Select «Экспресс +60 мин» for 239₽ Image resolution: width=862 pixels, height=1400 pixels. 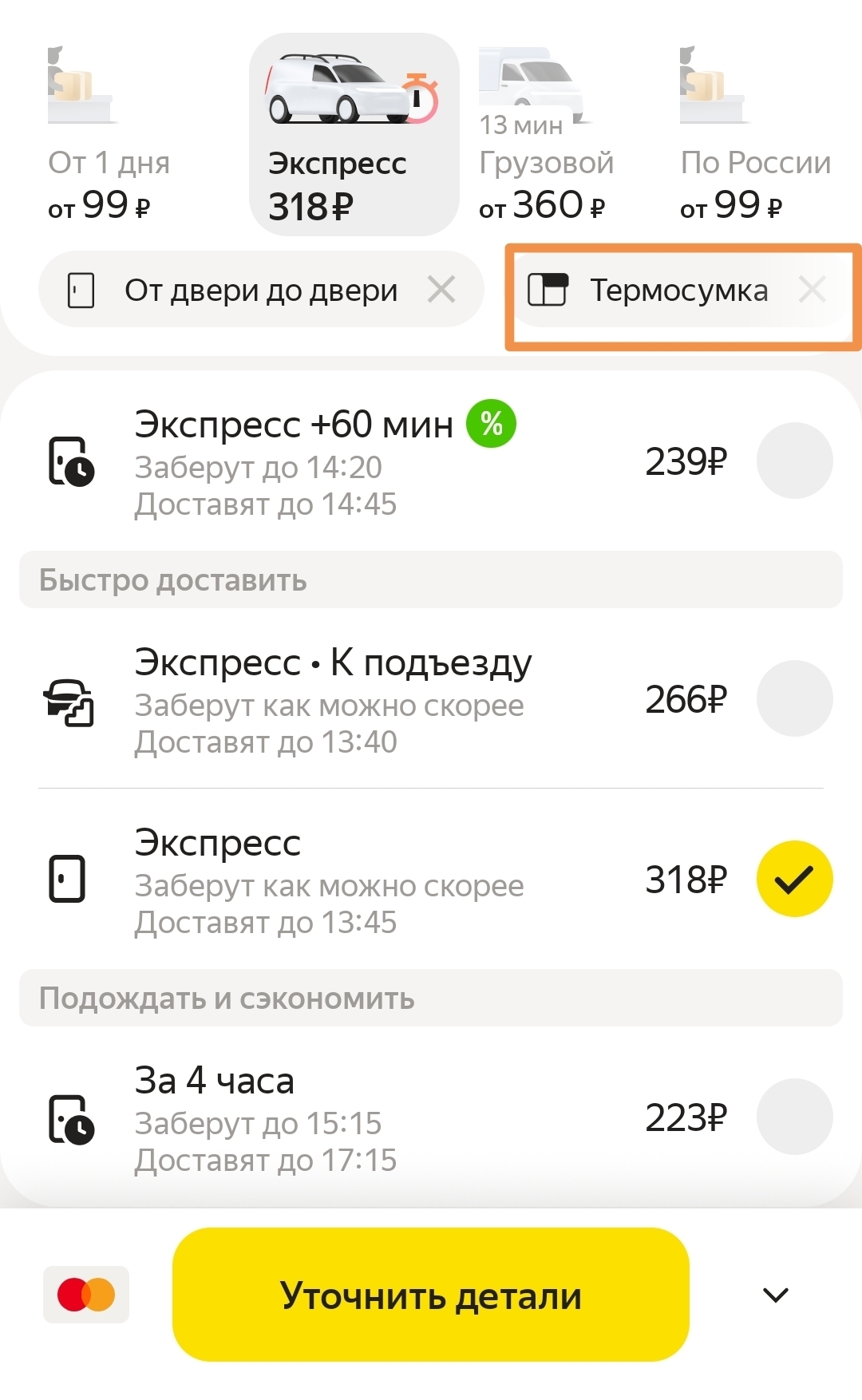(794, 461)
